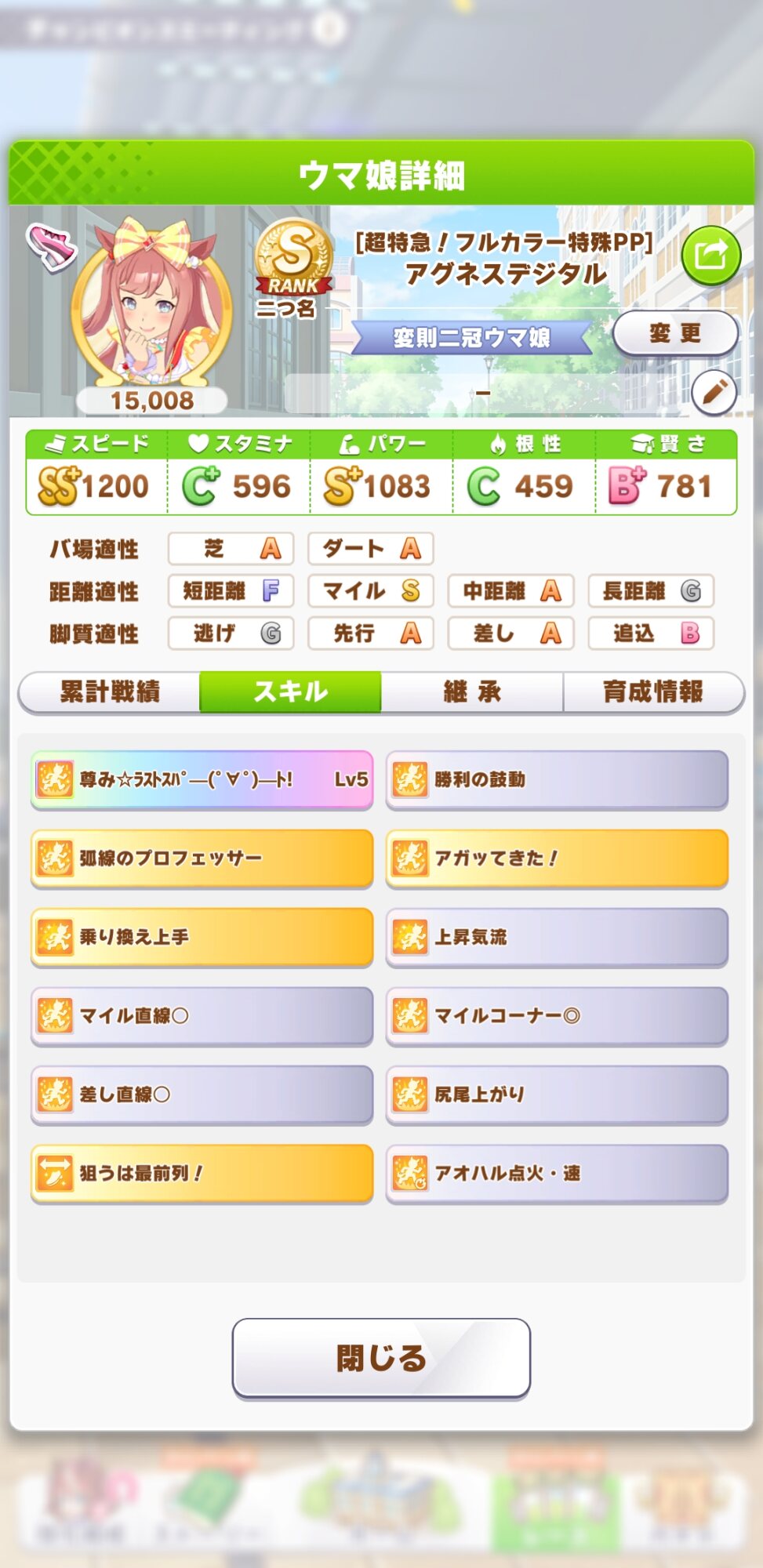
Task: Switch to the 累計戦績 tab
Action: pos(110,691)
